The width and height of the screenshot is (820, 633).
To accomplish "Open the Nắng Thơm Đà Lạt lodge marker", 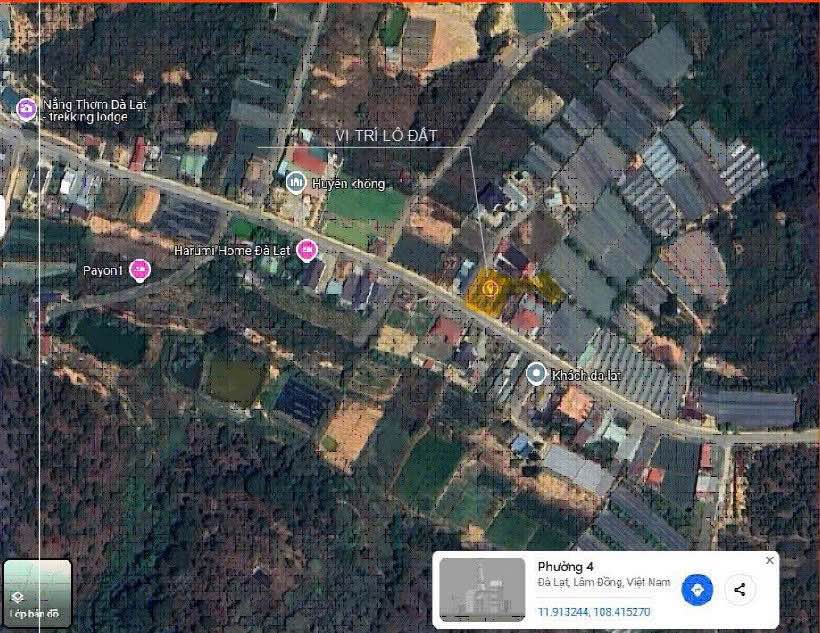I will (x=26, y=108).
